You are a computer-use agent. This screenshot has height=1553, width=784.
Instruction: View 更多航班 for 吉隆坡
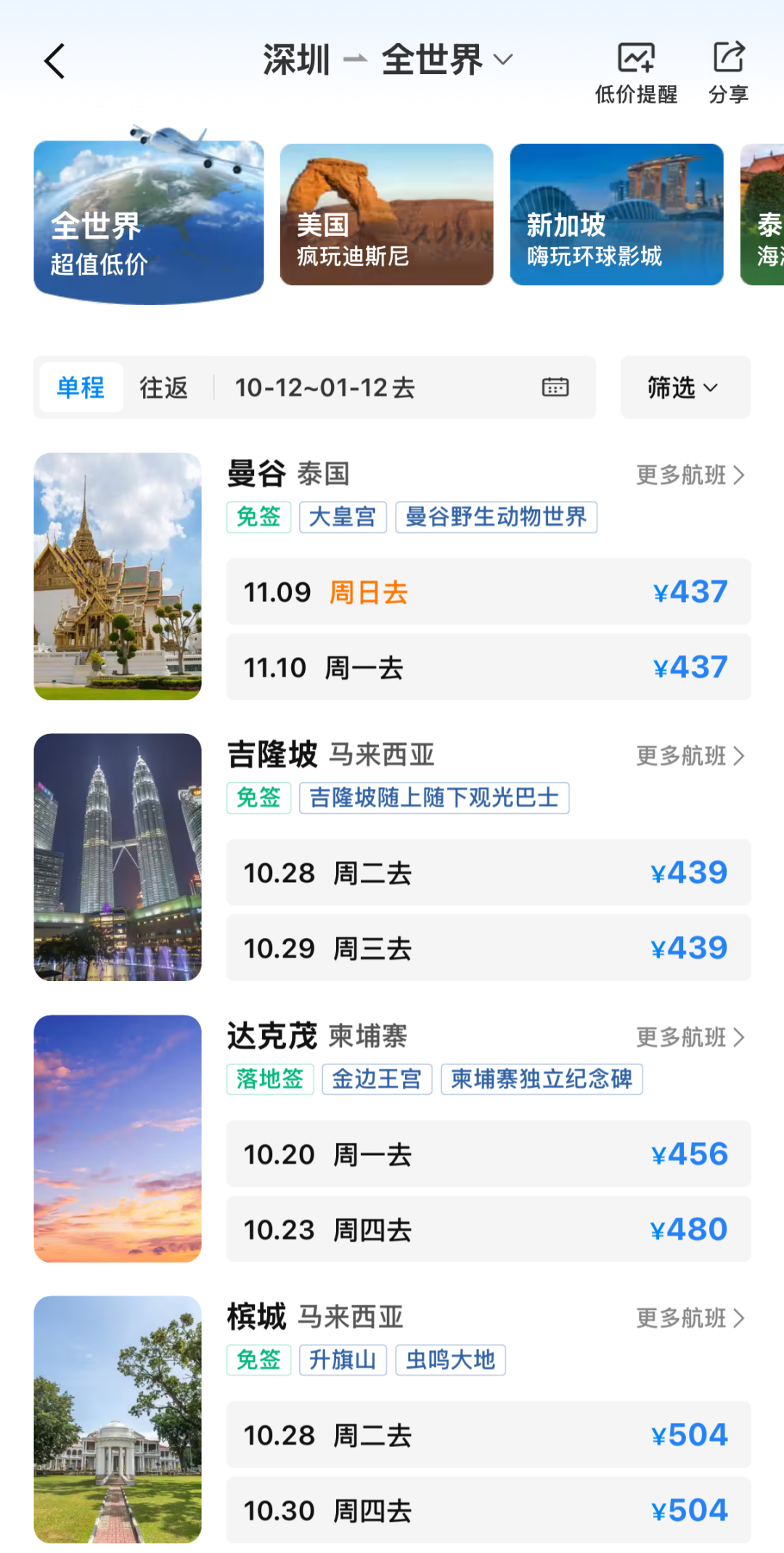690,757
